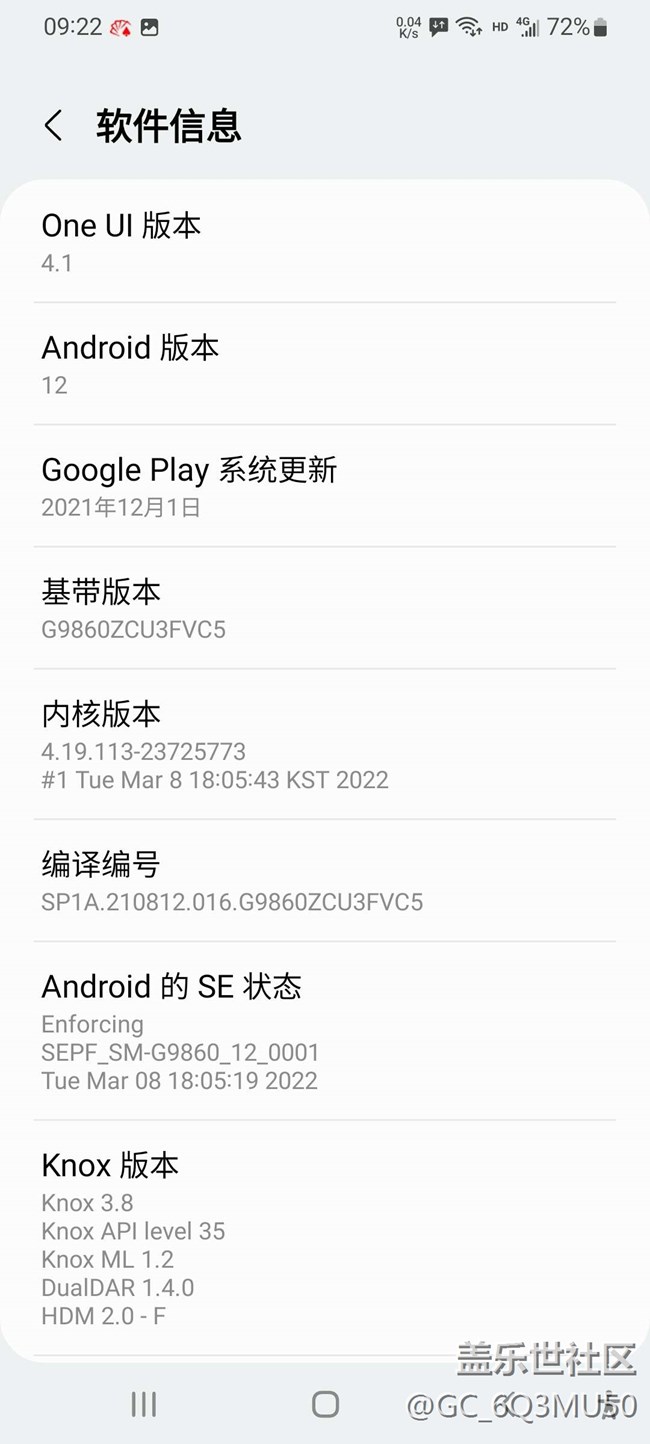This screenshot has width=650, height=1444.
Task: Tap the 编译编号 build number row
Action: (x=324, y=880)
